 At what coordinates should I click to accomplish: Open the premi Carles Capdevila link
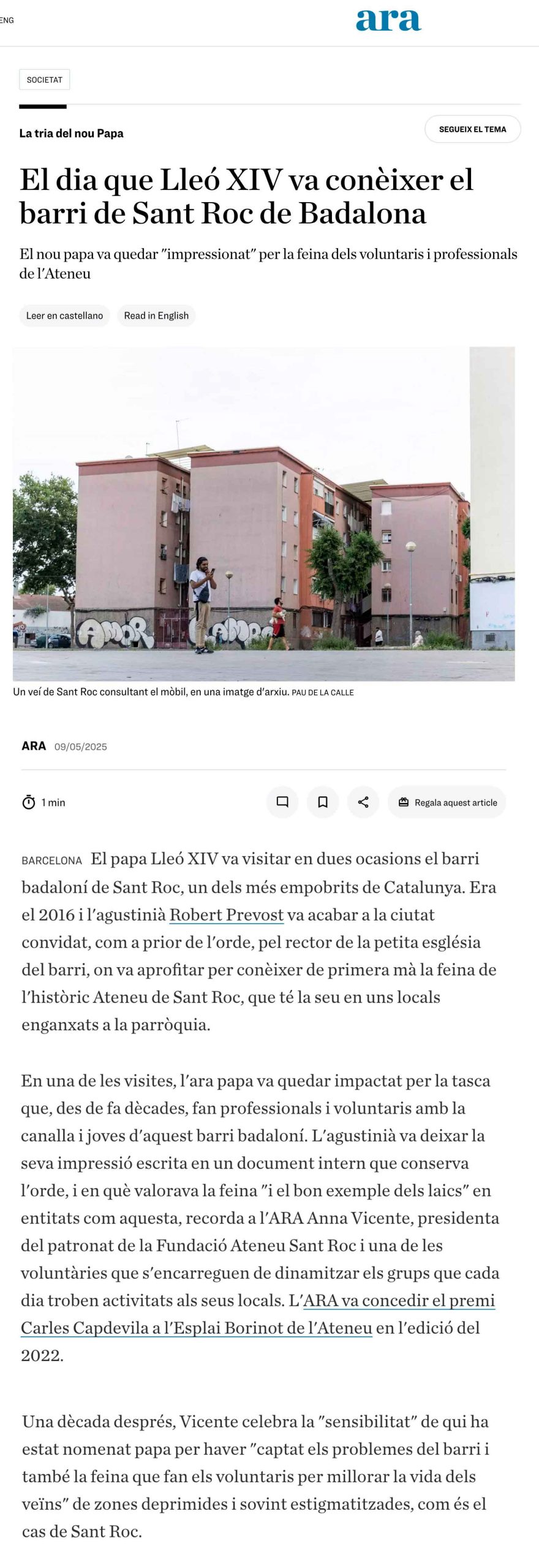click(x=258, y=1314)
